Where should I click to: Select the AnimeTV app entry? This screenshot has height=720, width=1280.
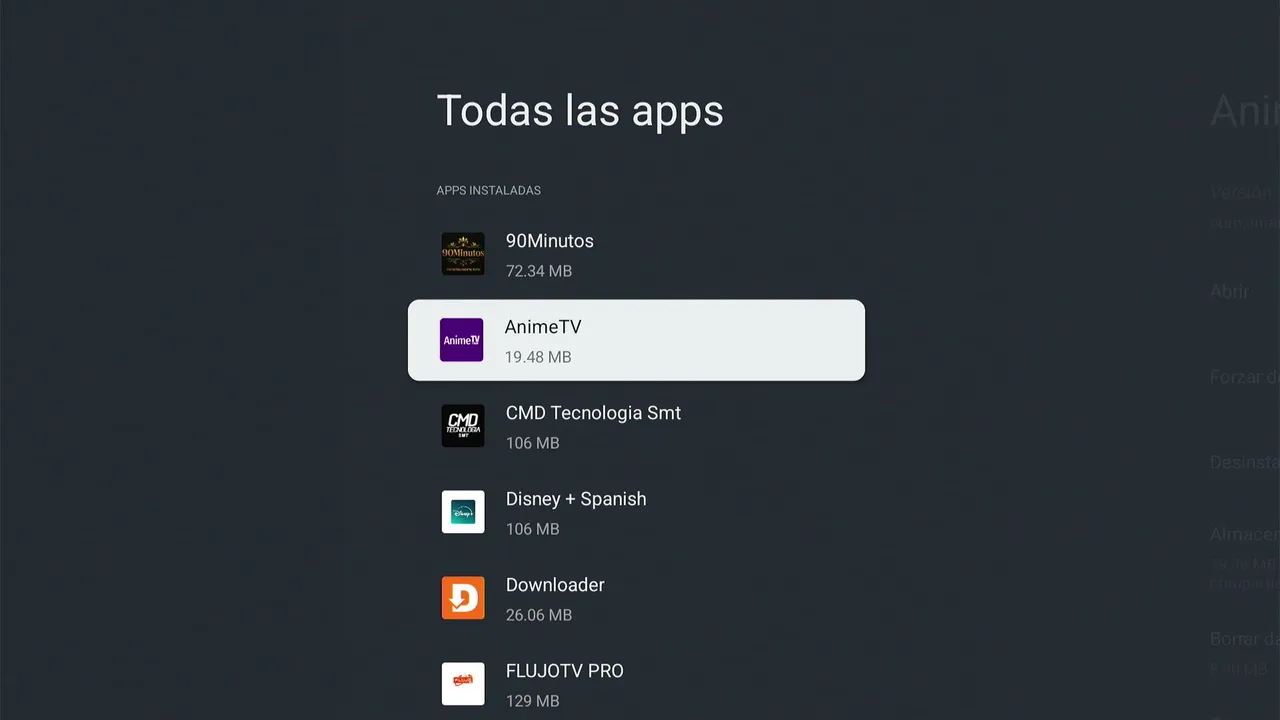coord(636,340)
